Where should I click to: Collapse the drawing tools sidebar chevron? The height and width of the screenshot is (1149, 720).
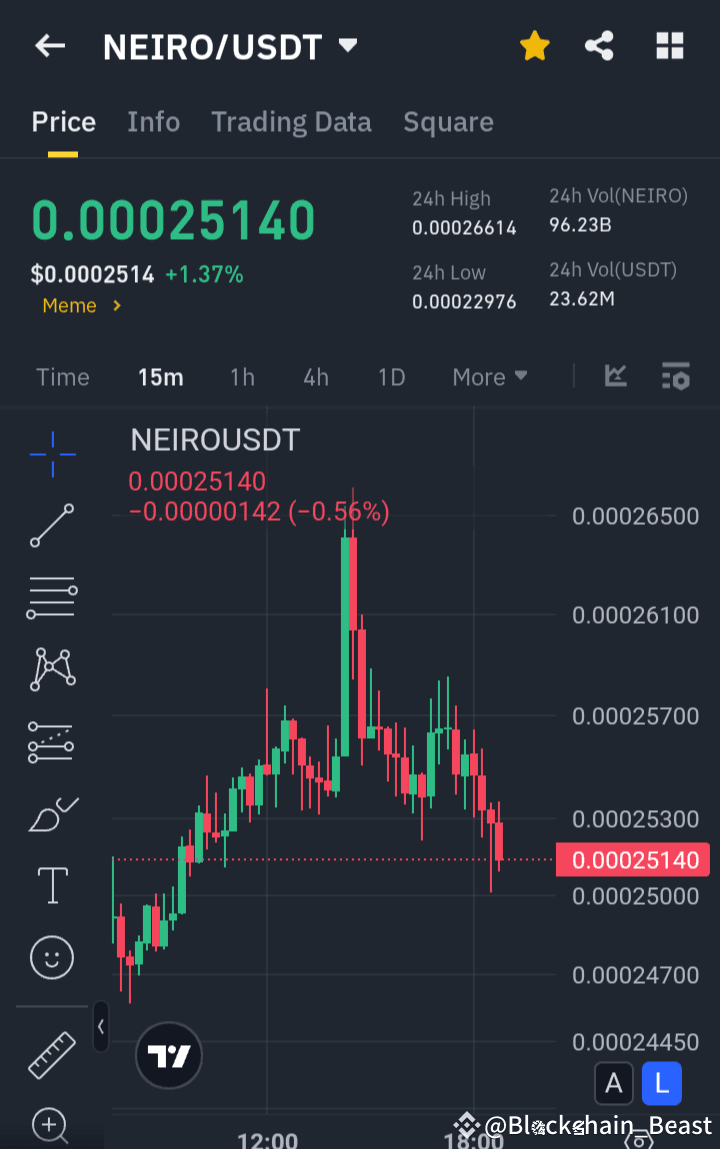[101, 1027]
